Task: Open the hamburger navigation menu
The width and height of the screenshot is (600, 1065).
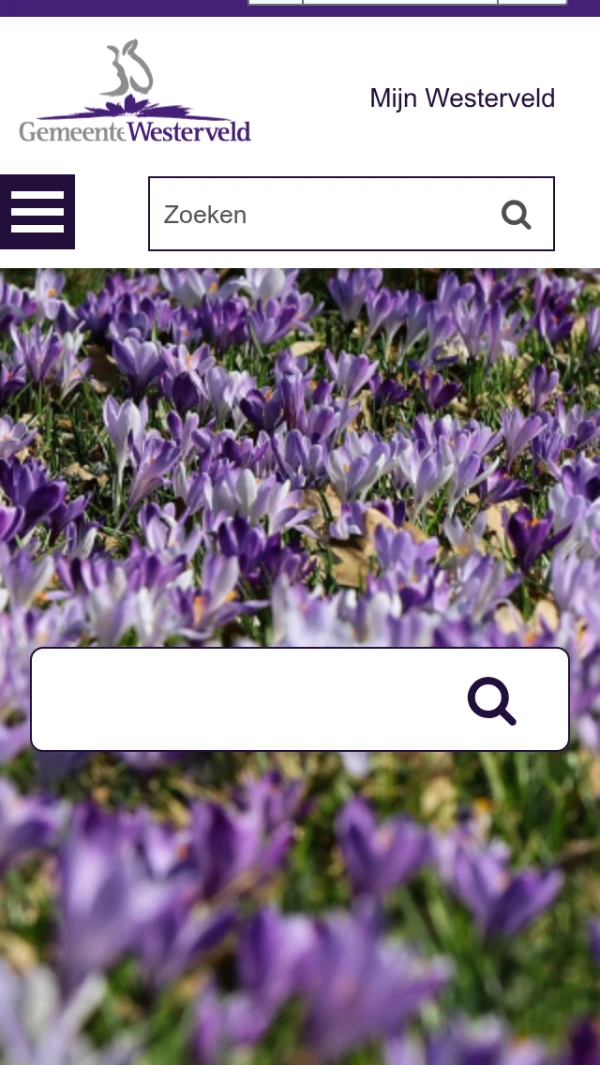Action: pyautogui.click(x=37, y=212)
